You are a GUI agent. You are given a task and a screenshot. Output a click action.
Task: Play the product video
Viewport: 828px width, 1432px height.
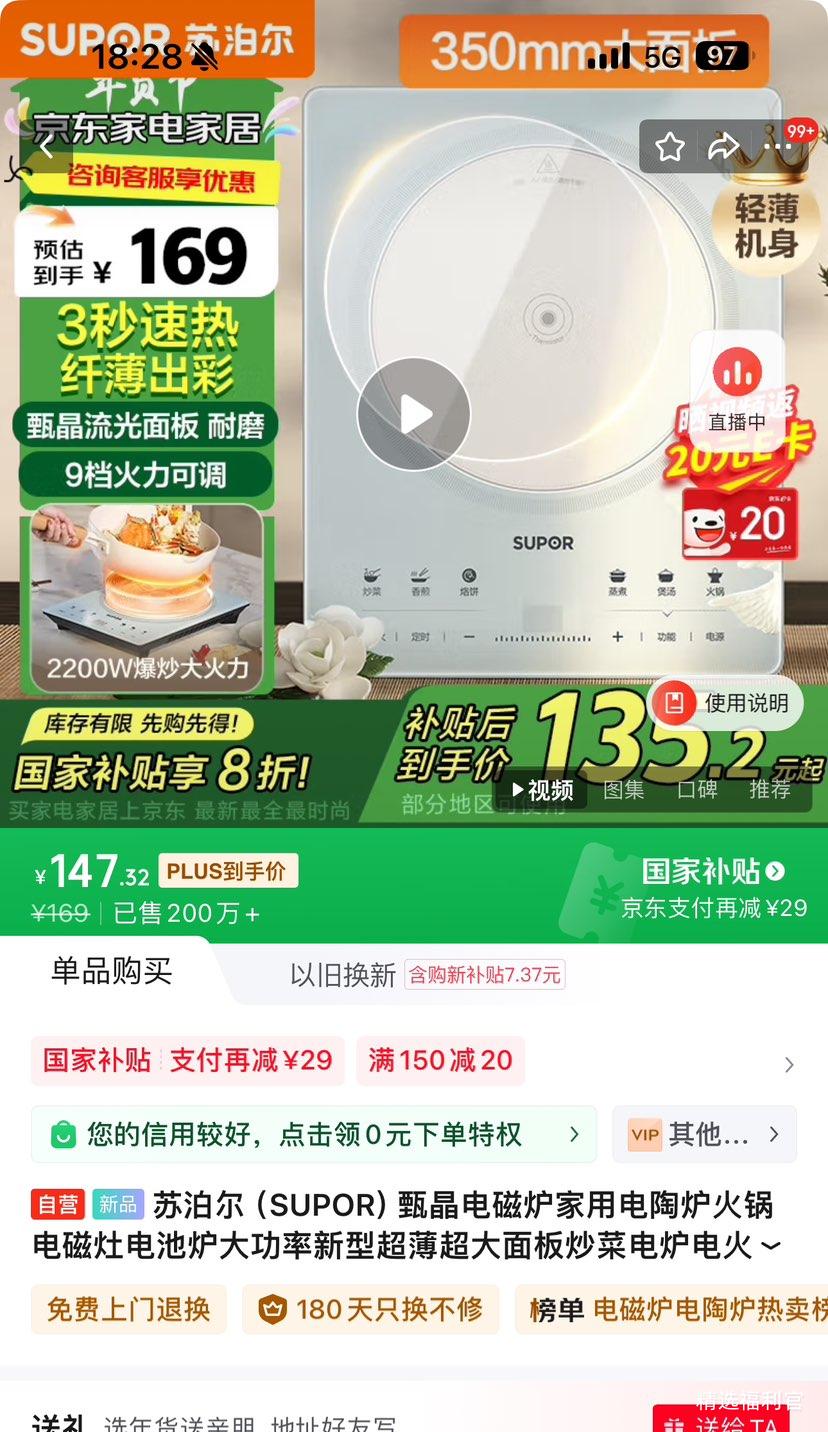[x=413, y=413]
